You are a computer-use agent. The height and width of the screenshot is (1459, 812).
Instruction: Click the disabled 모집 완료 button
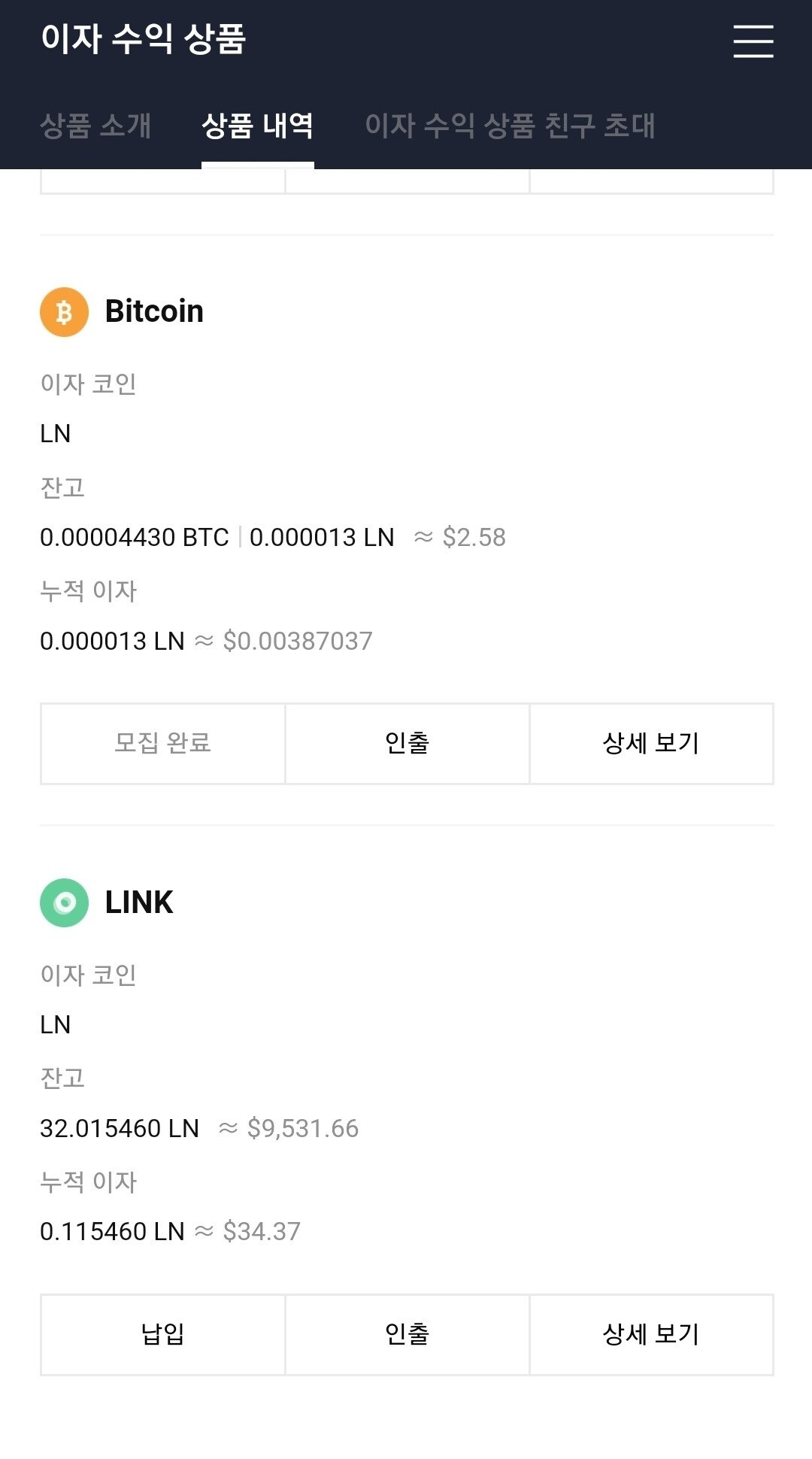[162, 743]
